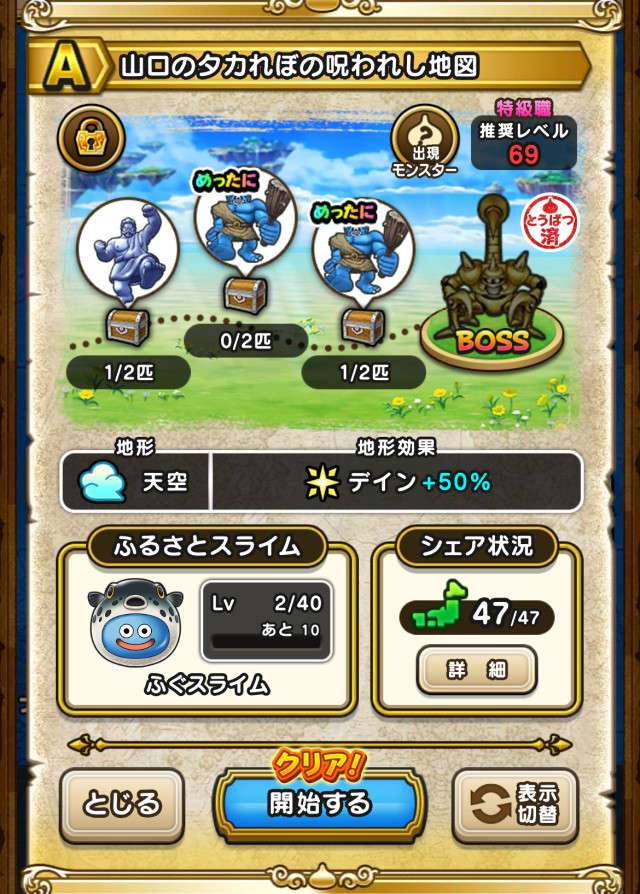Start the map with 開始する
This screenshot has height=894, width=640.
pos(320,803)
